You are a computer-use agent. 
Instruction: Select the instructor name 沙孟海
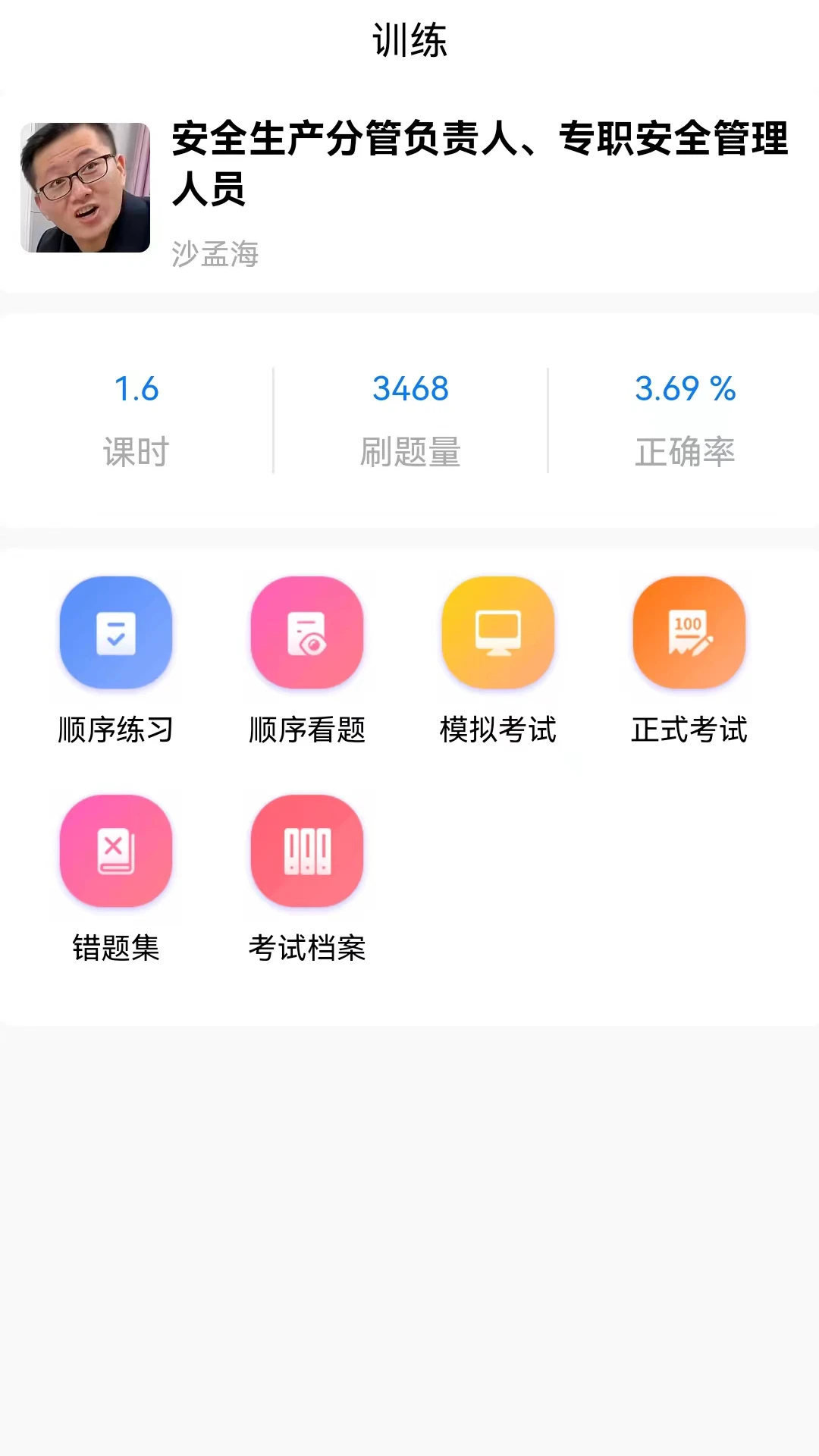215,256
